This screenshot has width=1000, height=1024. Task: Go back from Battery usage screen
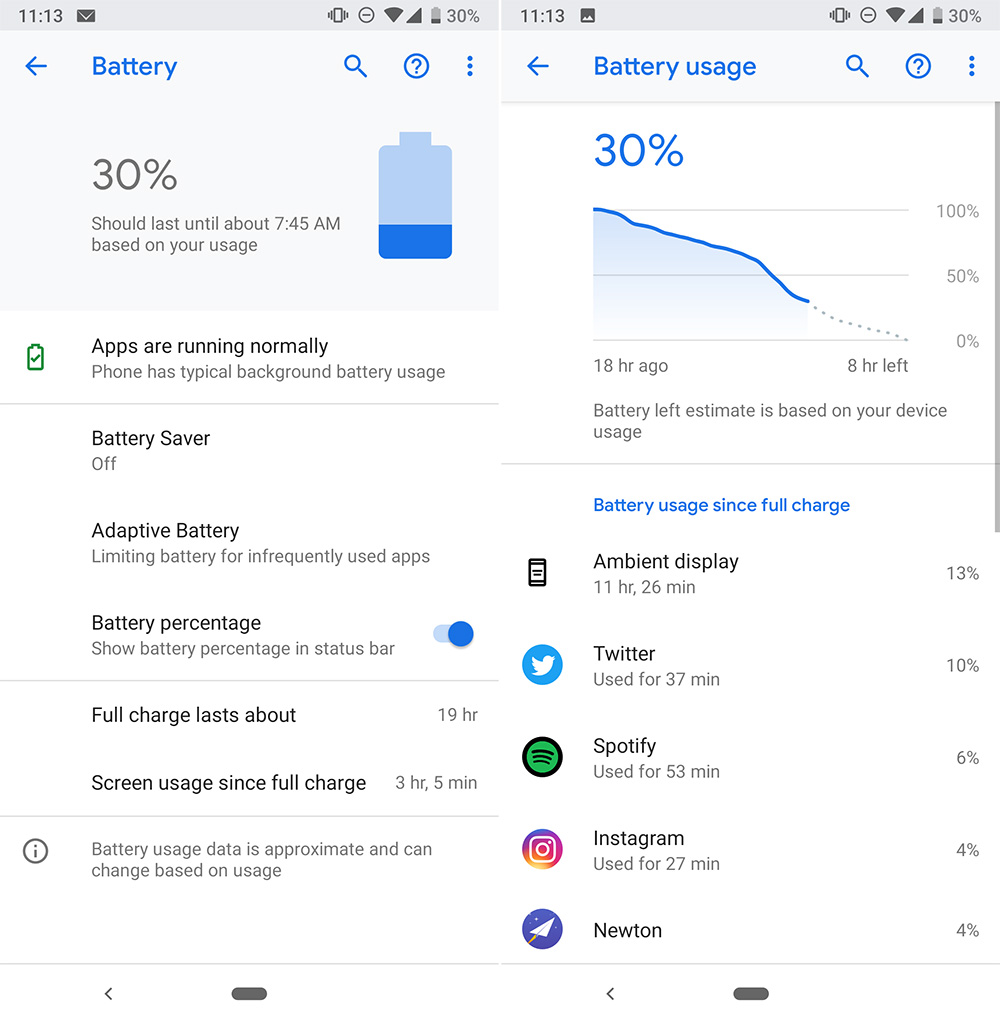pos(538,67)
